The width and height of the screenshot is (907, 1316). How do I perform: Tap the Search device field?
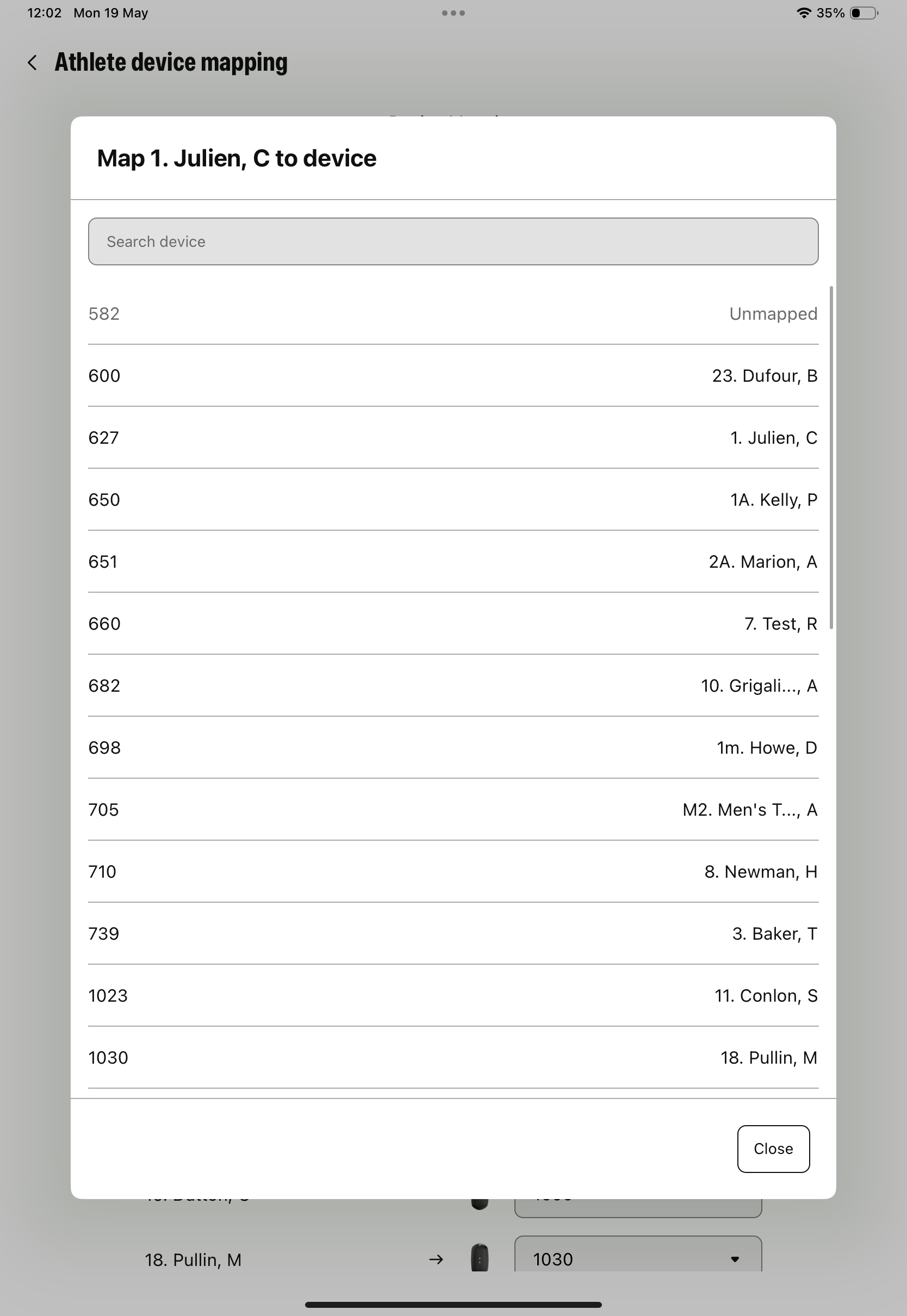tap(453, 241)
